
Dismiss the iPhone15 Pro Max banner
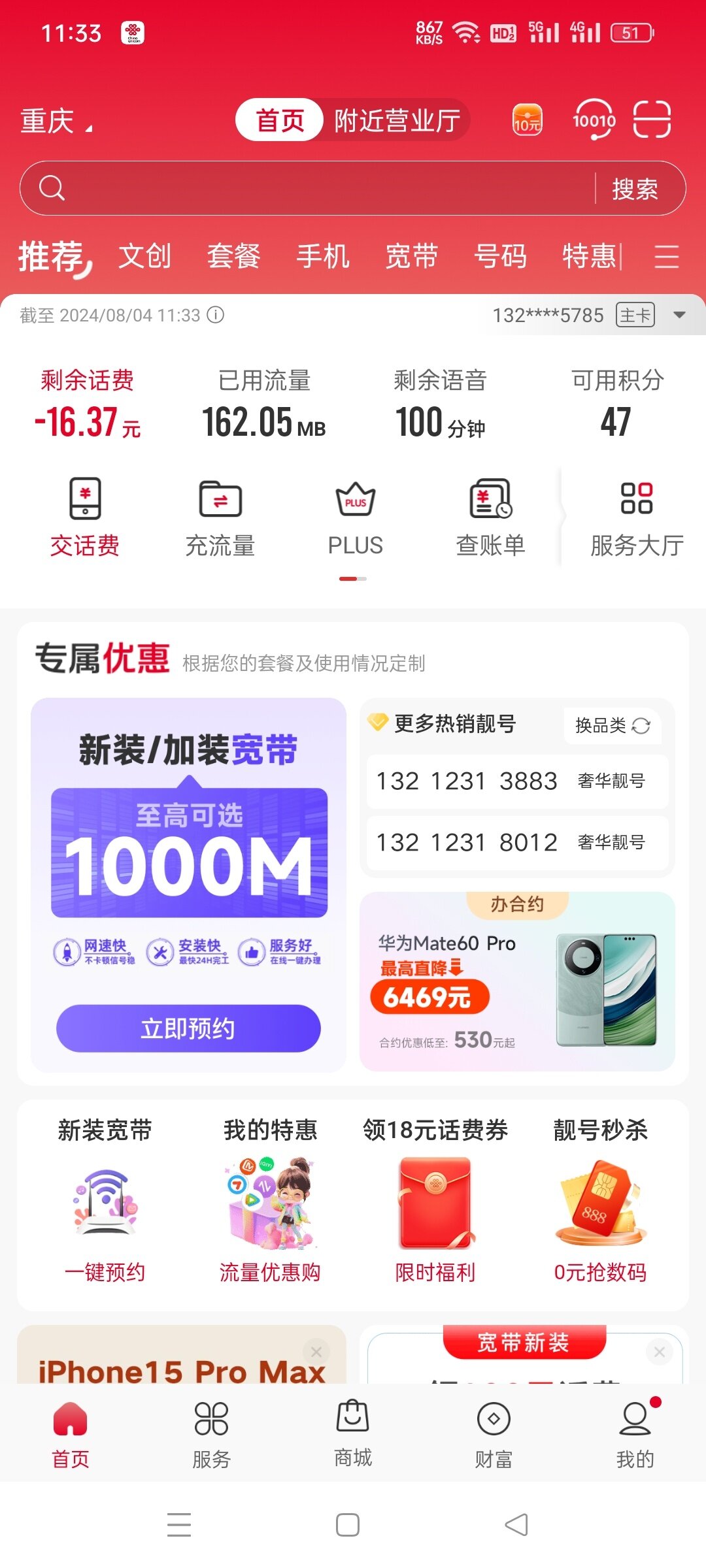(316, 1351)
